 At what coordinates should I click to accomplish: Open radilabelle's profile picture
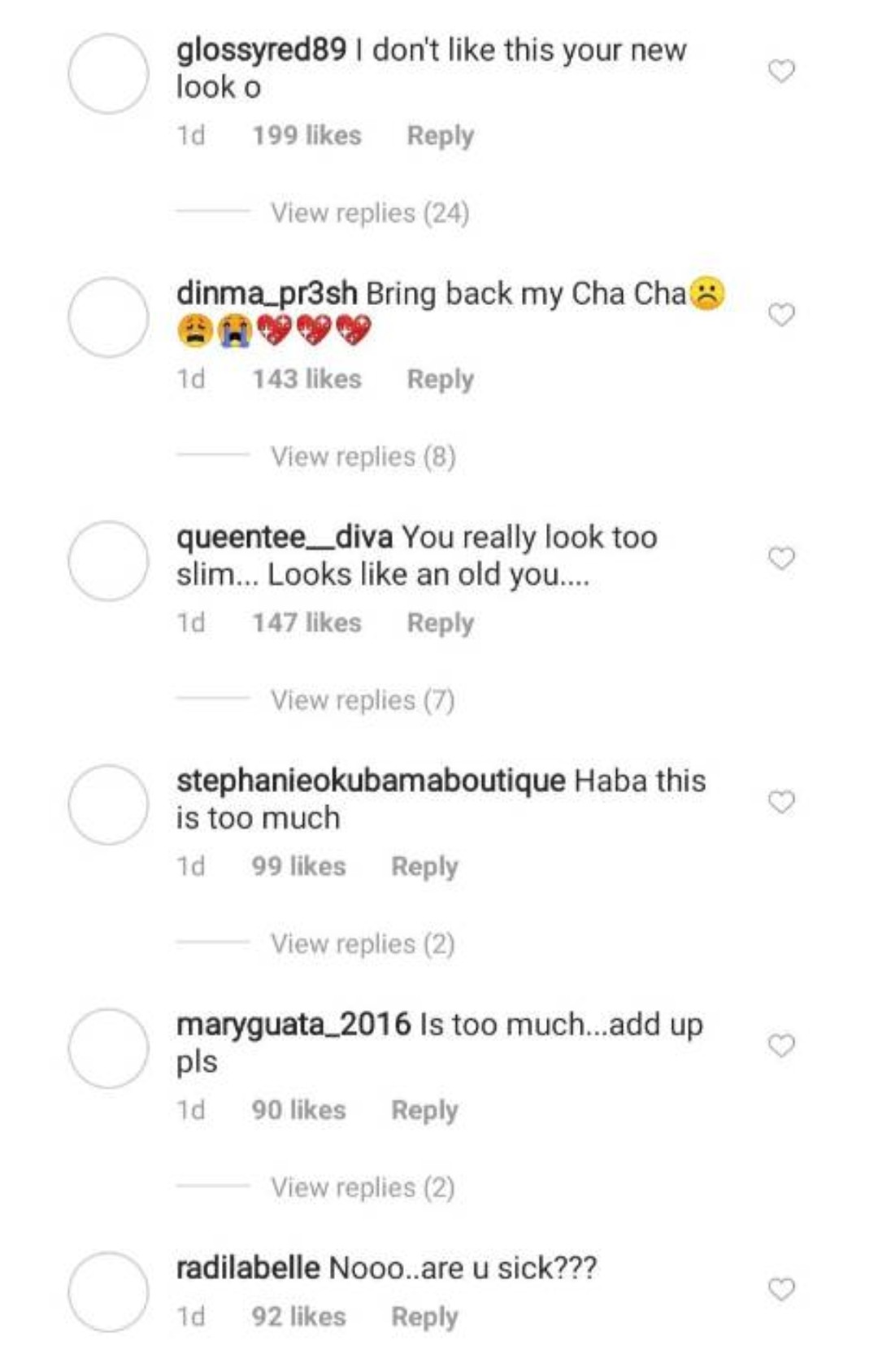point(108,1292)
